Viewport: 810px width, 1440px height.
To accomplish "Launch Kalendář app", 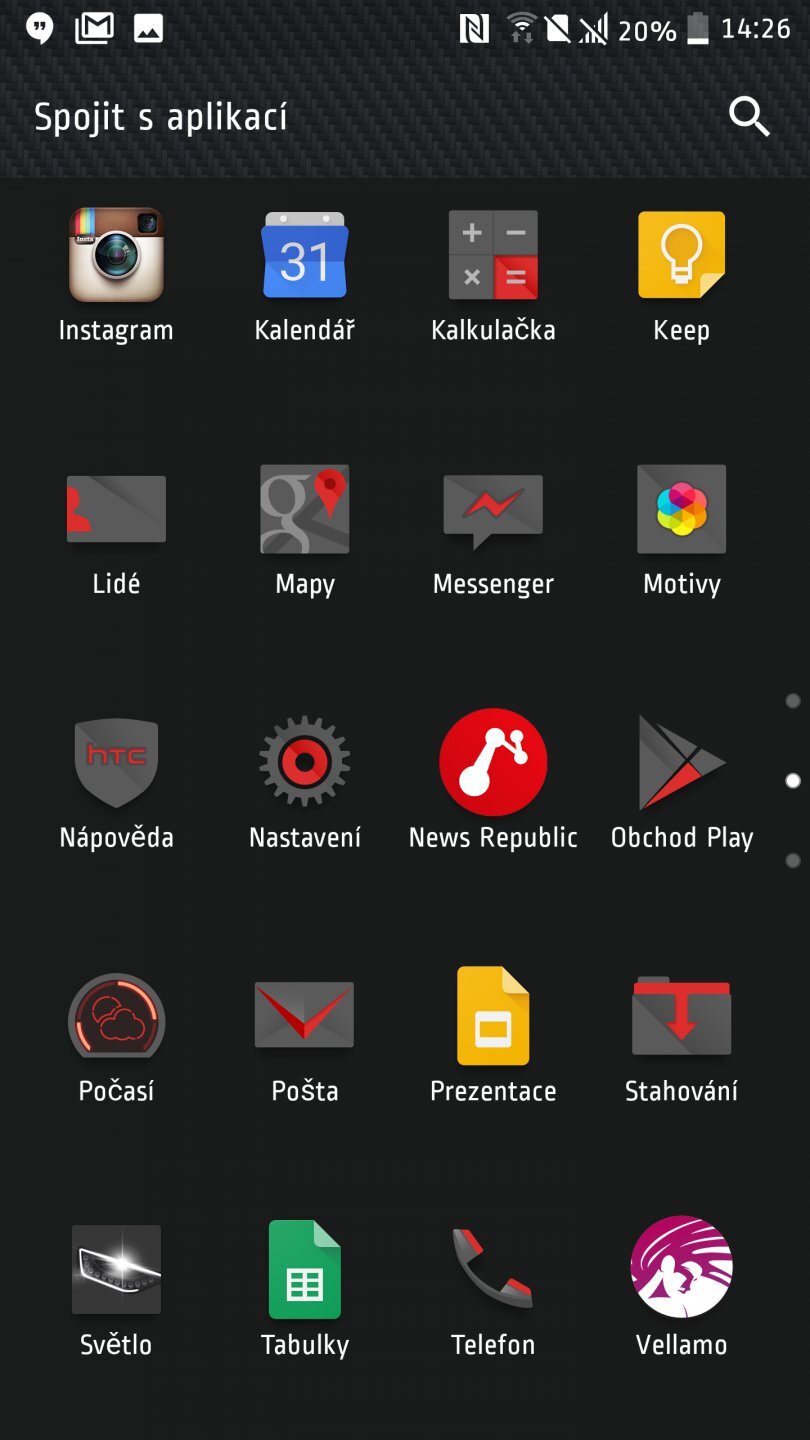I will pos(304,255).
